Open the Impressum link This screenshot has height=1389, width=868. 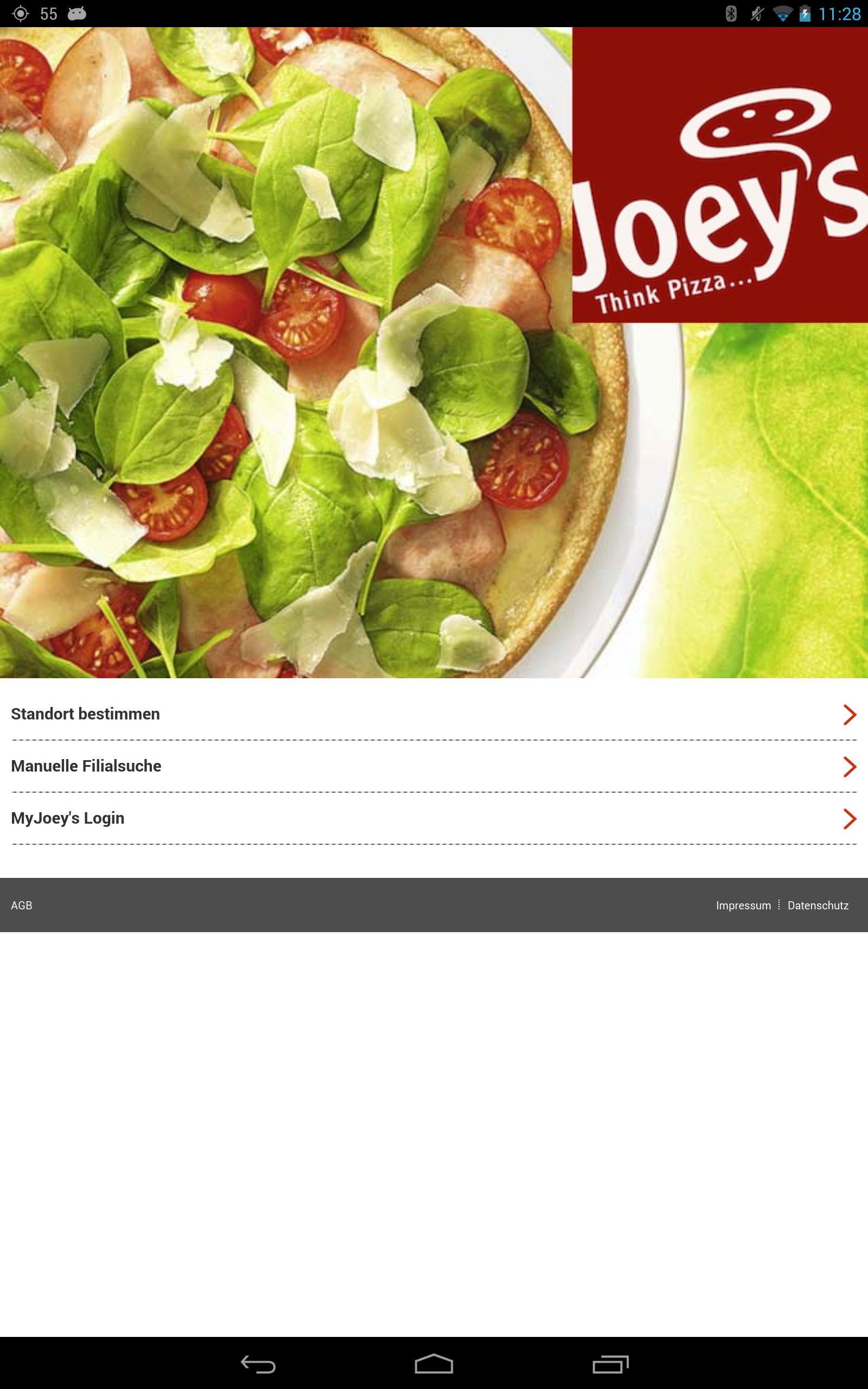[x=743, y=905]
